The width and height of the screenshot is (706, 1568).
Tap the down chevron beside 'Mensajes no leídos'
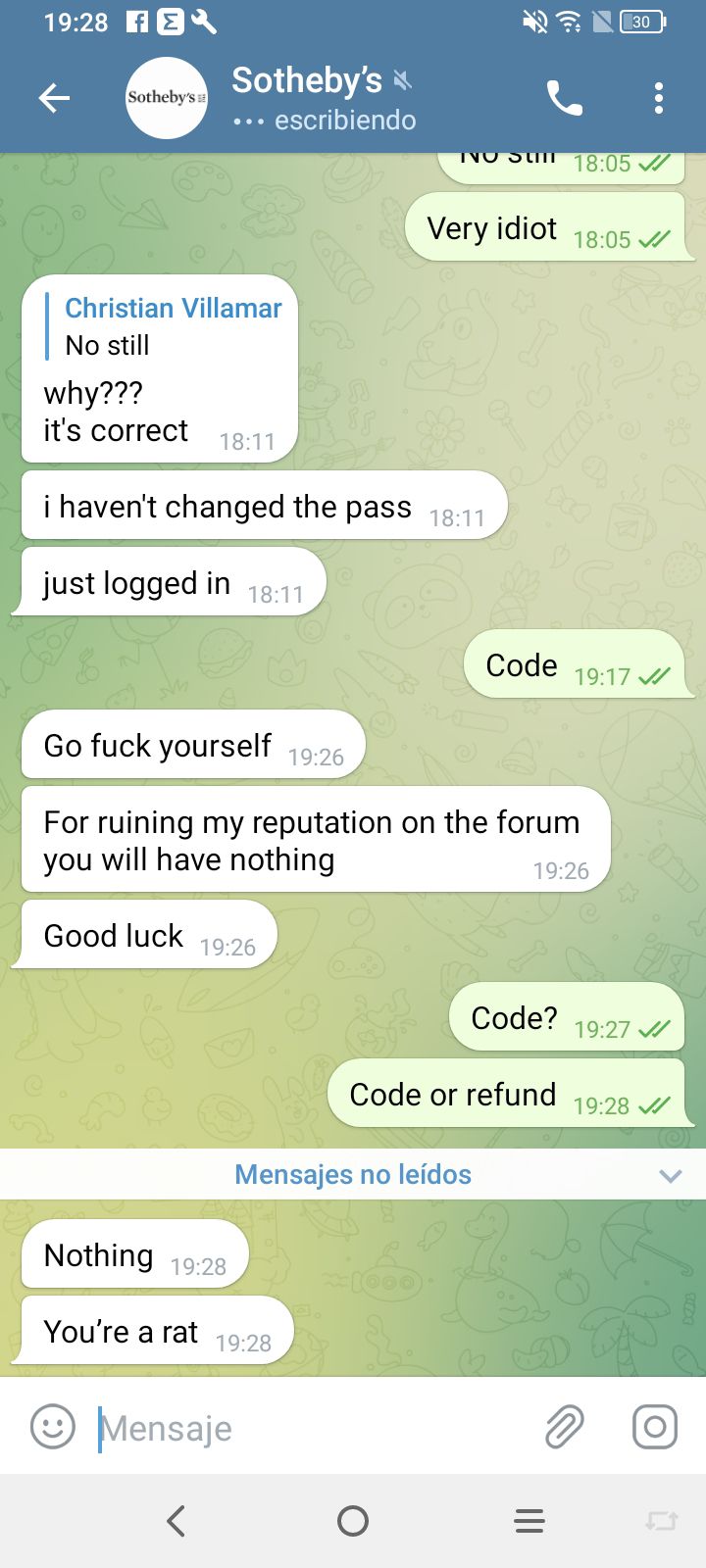pos(671,1175)
